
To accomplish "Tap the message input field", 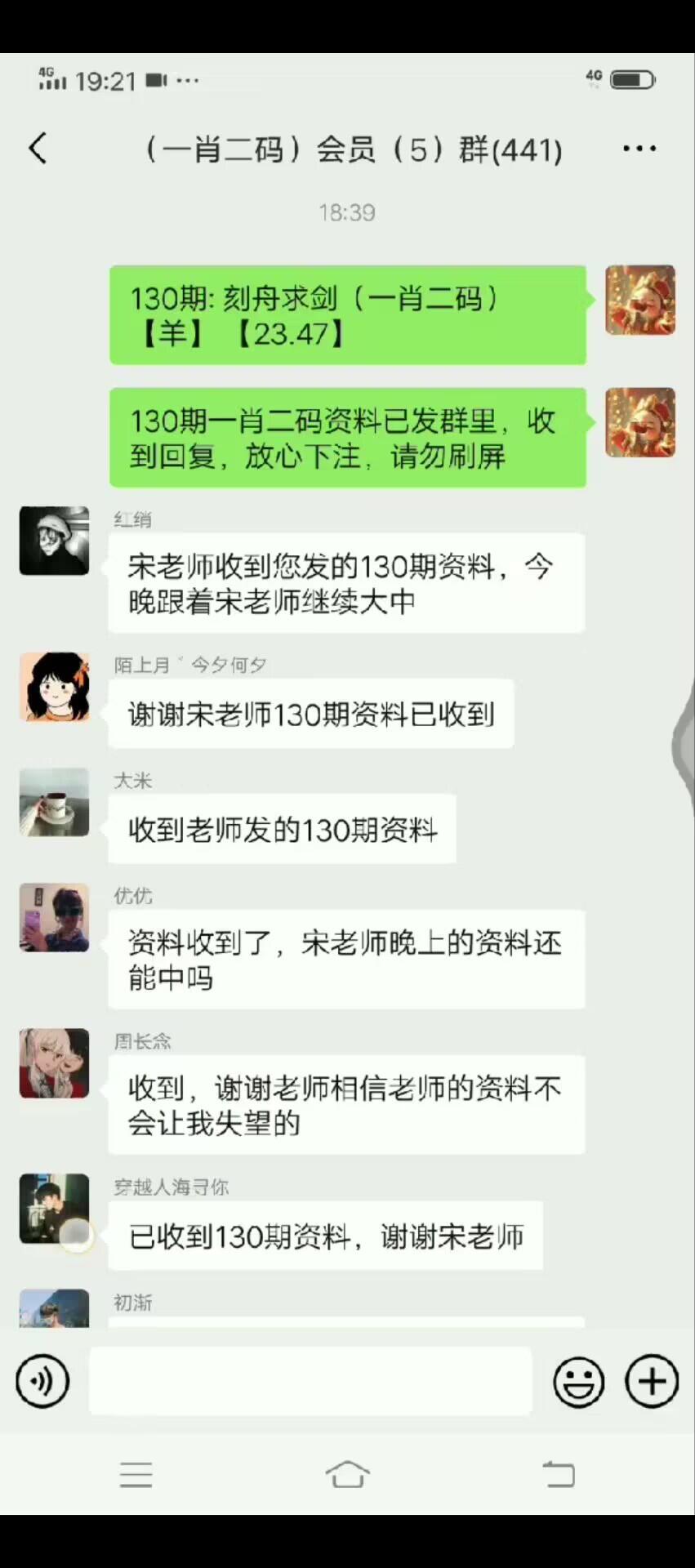I will 310,1381.
